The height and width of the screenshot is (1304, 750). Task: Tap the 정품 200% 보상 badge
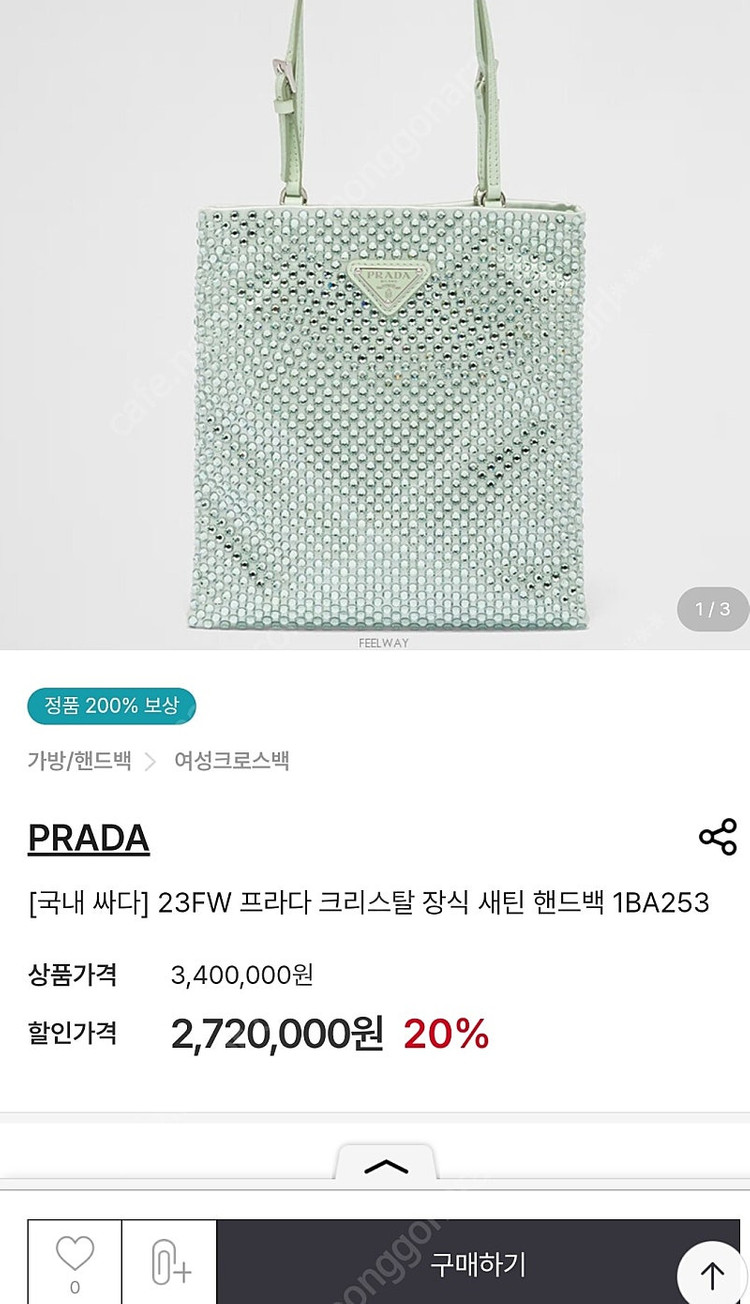click(x=113, y=706)
